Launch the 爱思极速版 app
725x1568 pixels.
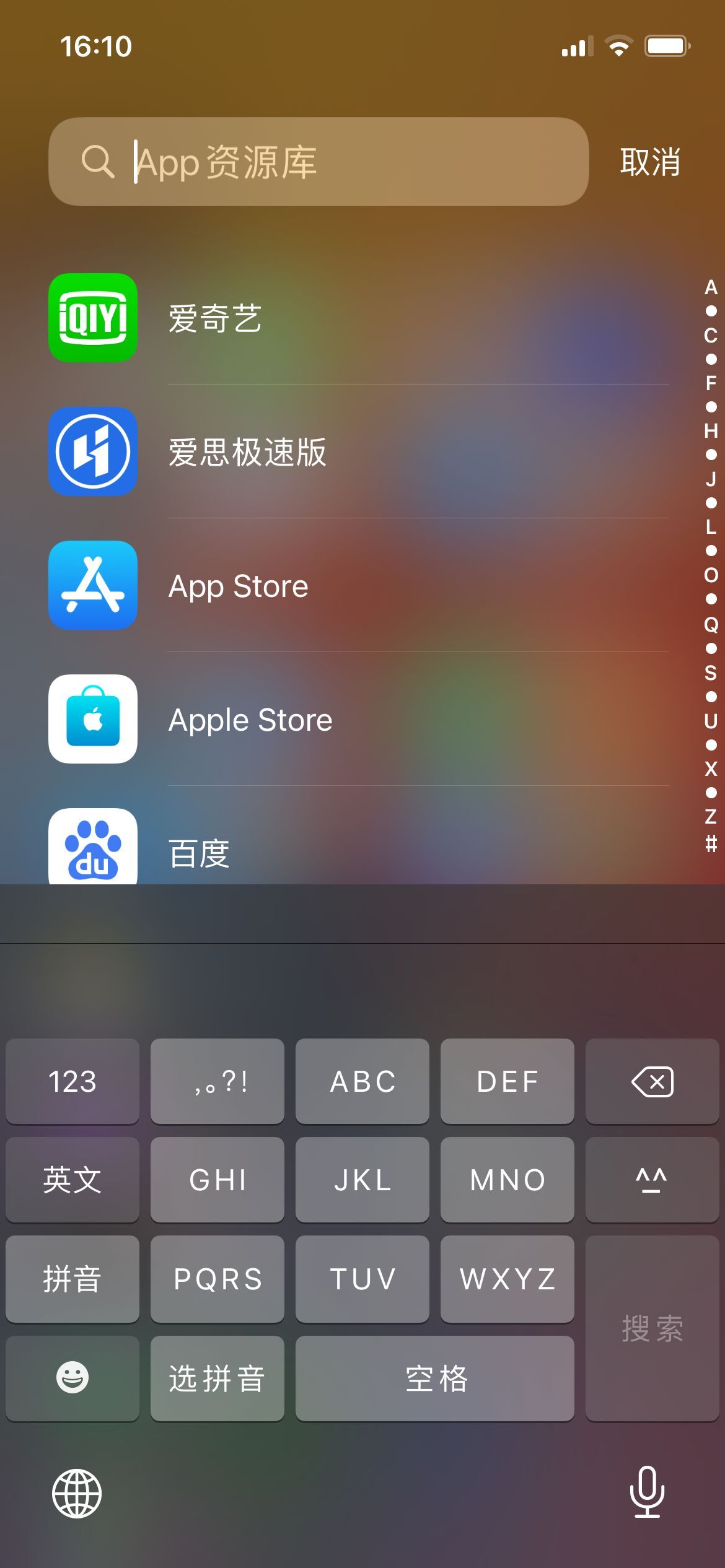(x=92, y=452)
